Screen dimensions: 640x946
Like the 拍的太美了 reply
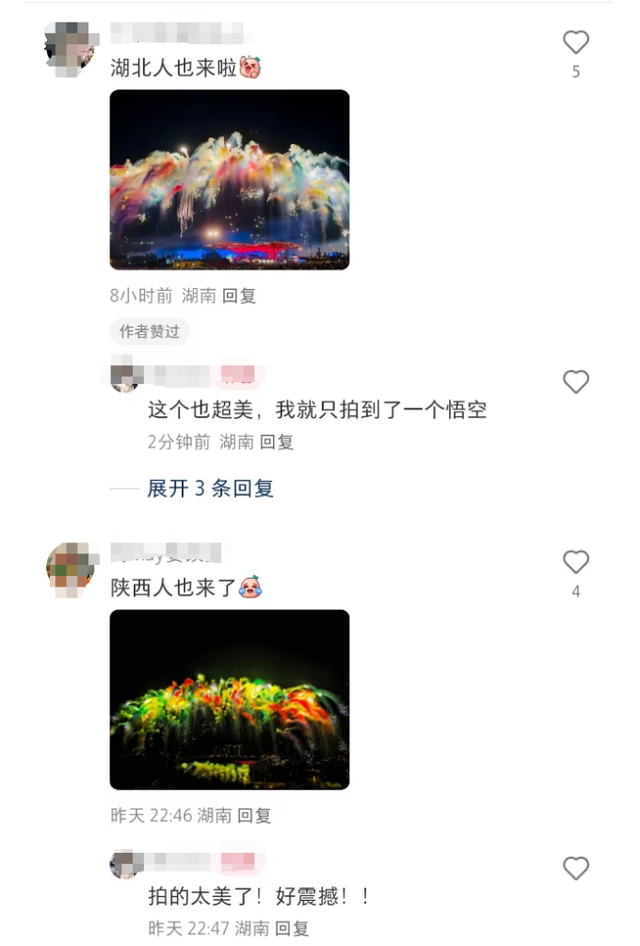pos(575,868)
